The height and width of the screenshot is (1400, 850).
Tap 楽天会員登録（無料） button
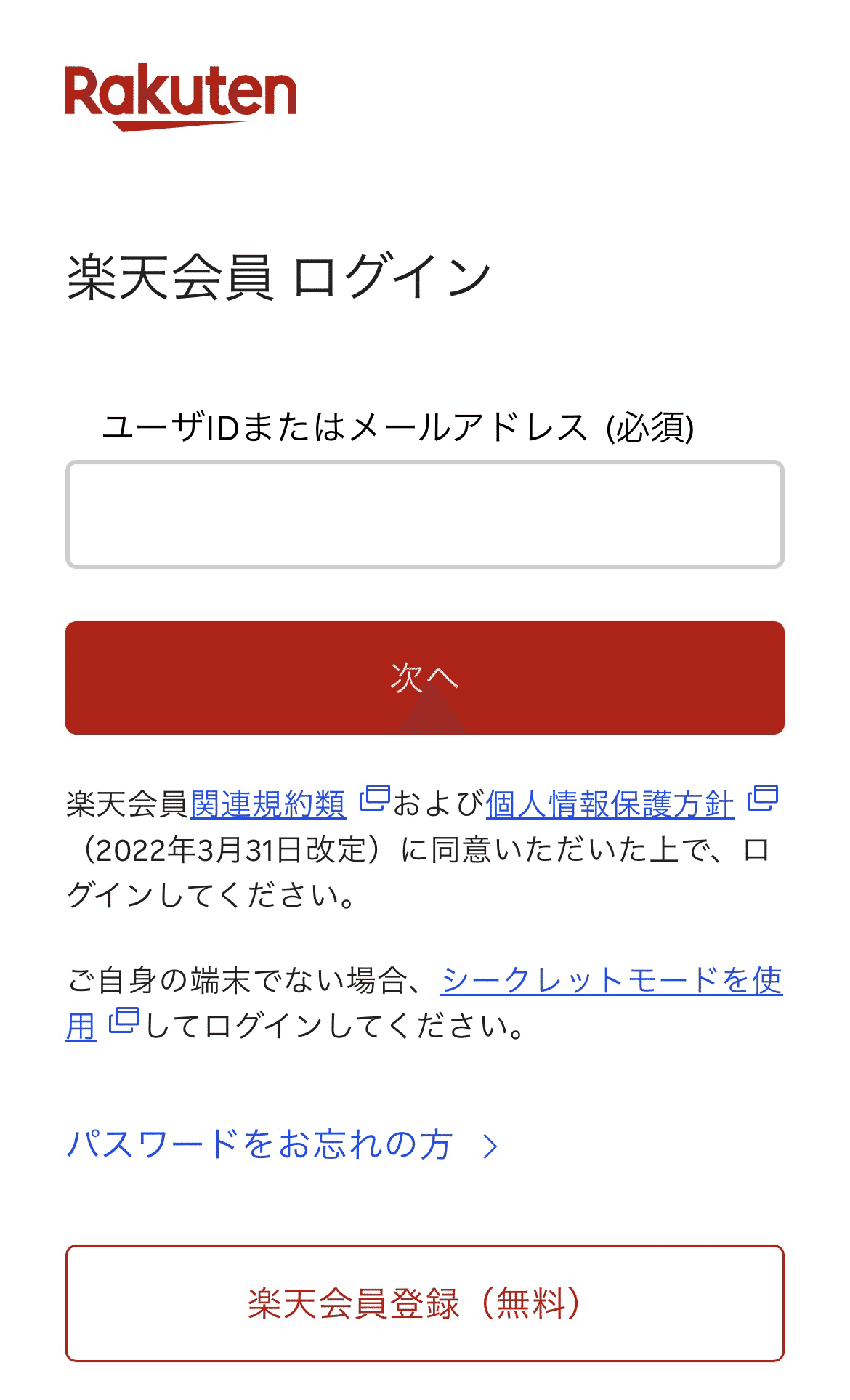[424, 1303]
